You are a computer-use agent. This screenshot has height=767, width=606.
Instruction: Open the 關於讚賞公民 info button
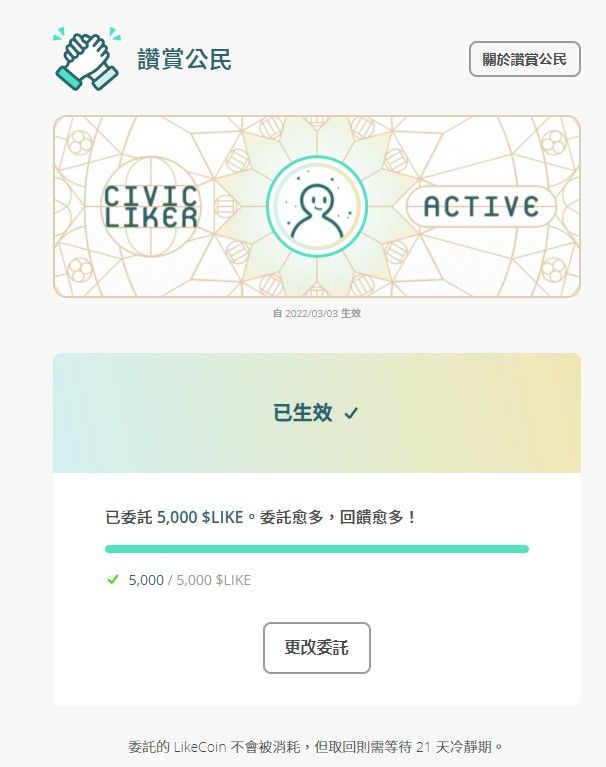tap(524, 59)
